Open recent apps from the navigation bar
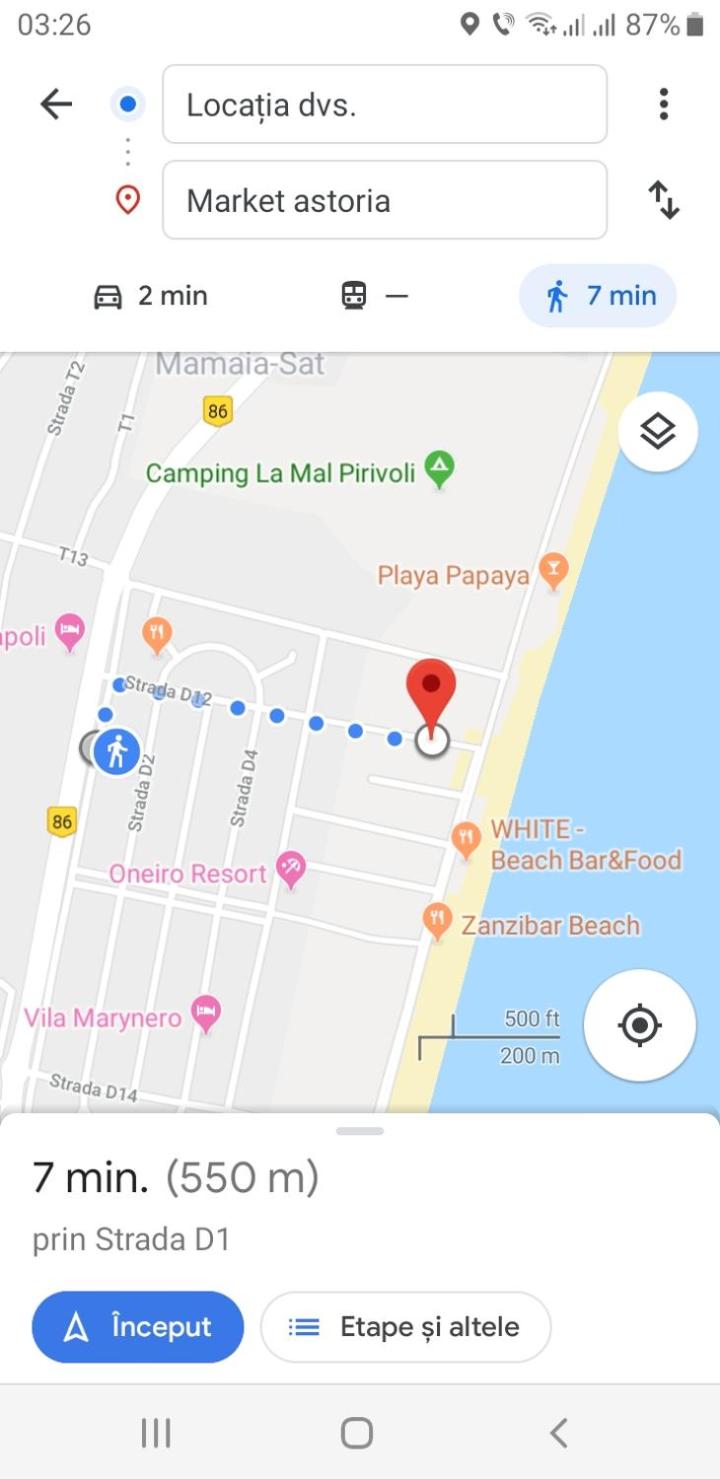Image resolution: width=720 pixels, height=1479 pixels. (x=156, y=1433)
